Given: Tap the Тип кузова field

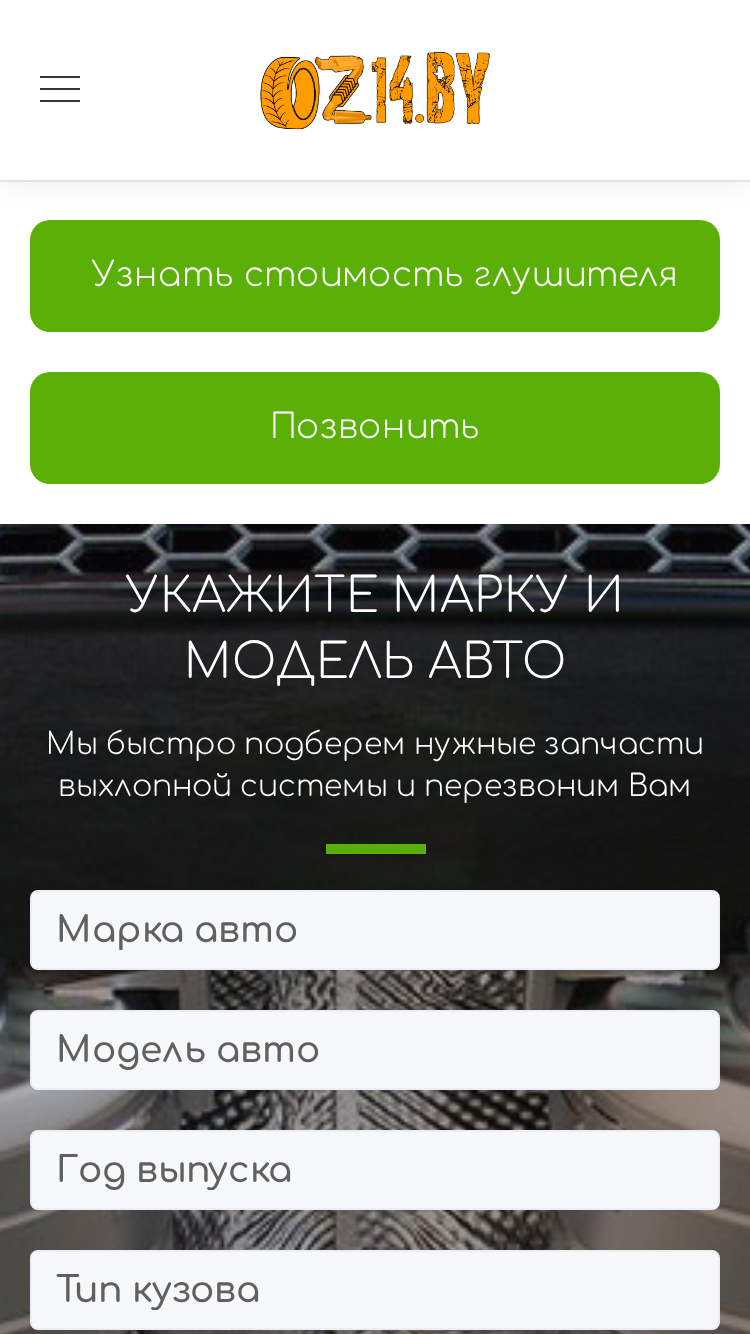Looking at the screenshot, I should [x=375, y=1290].
